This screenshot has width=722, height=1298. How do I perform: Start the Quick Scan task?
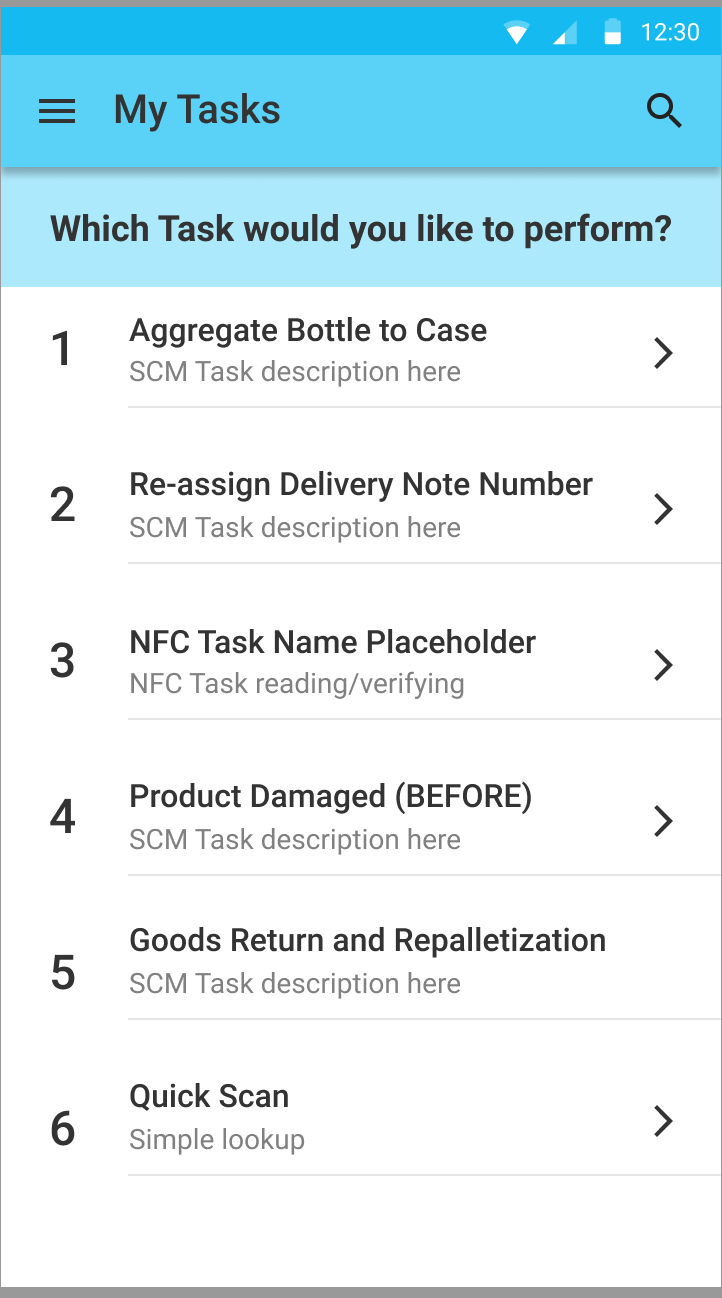click(x=361, y=1118)
